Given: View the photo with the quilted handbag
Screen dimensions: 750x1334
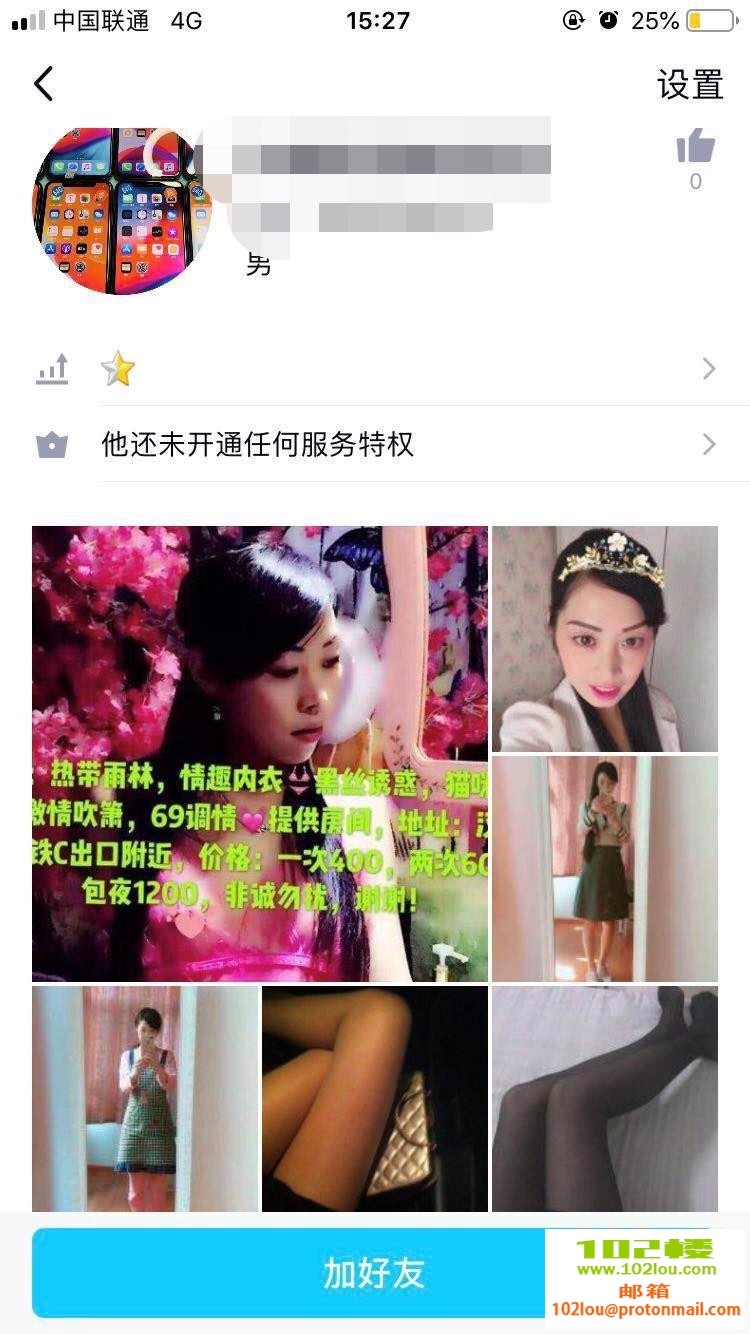Looking at the screenshot, I should (x=375, y=1098).
